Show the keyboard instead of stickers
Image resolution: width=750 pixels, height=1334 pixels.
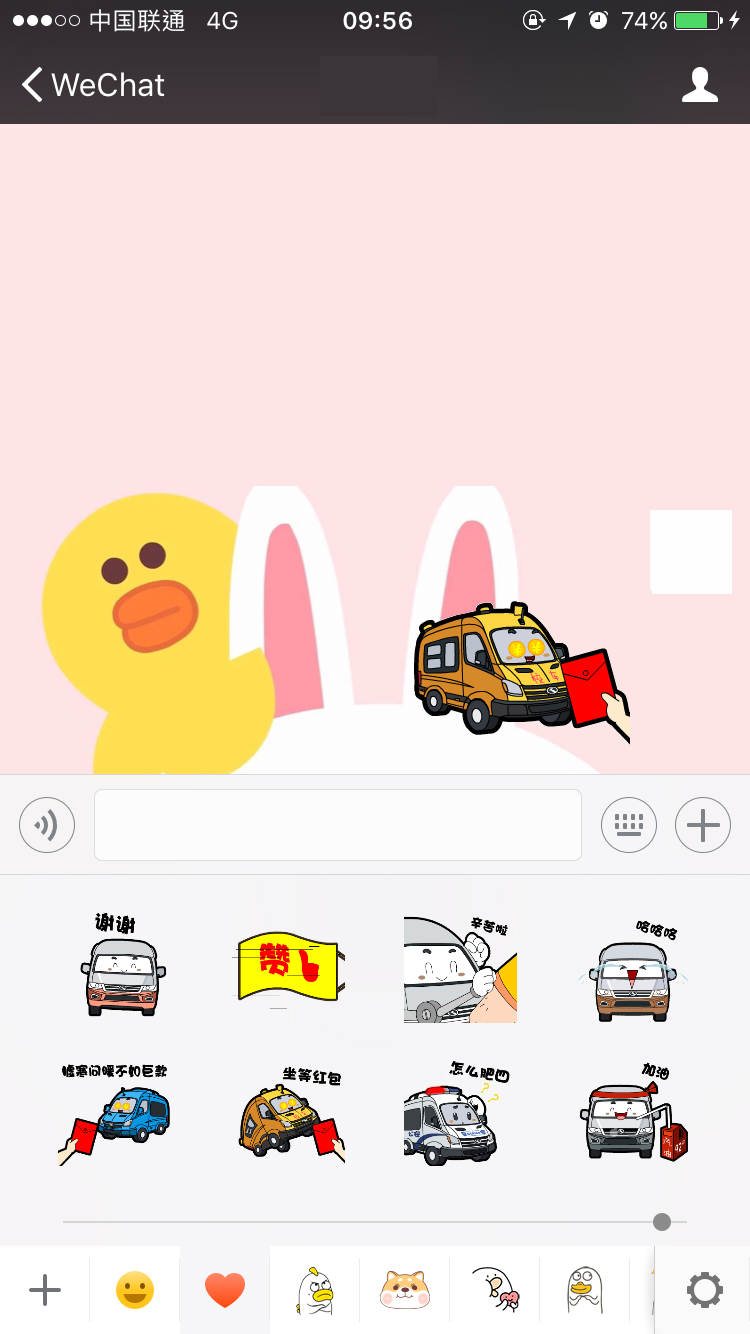[628, 825]
